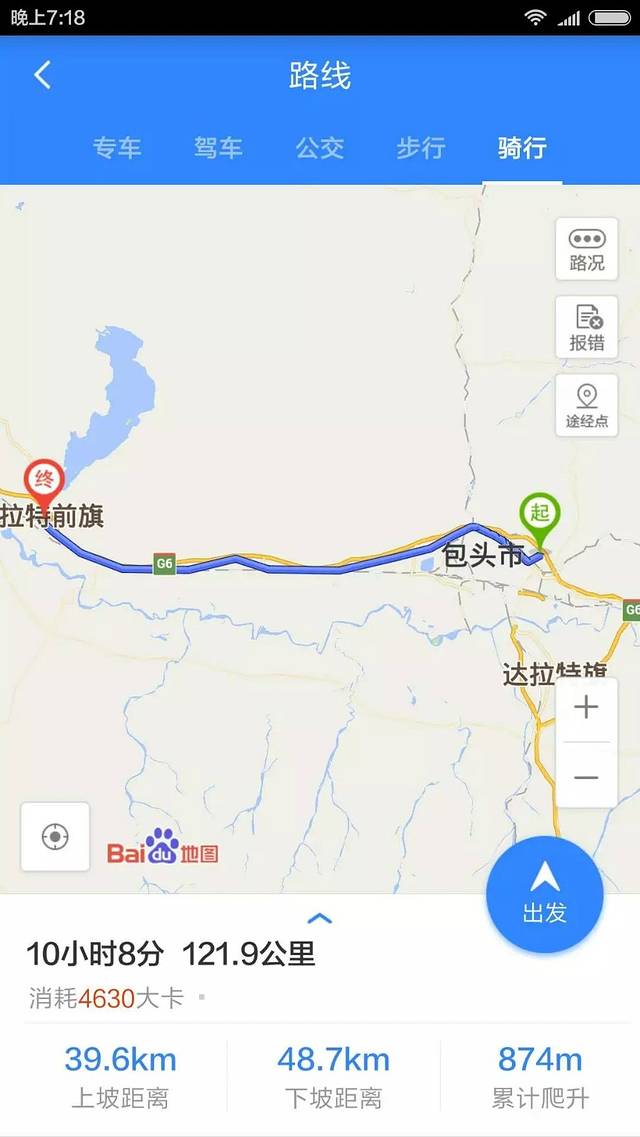
Task: Switch to the 专车 tab
Action: click(x=117, y=148)
